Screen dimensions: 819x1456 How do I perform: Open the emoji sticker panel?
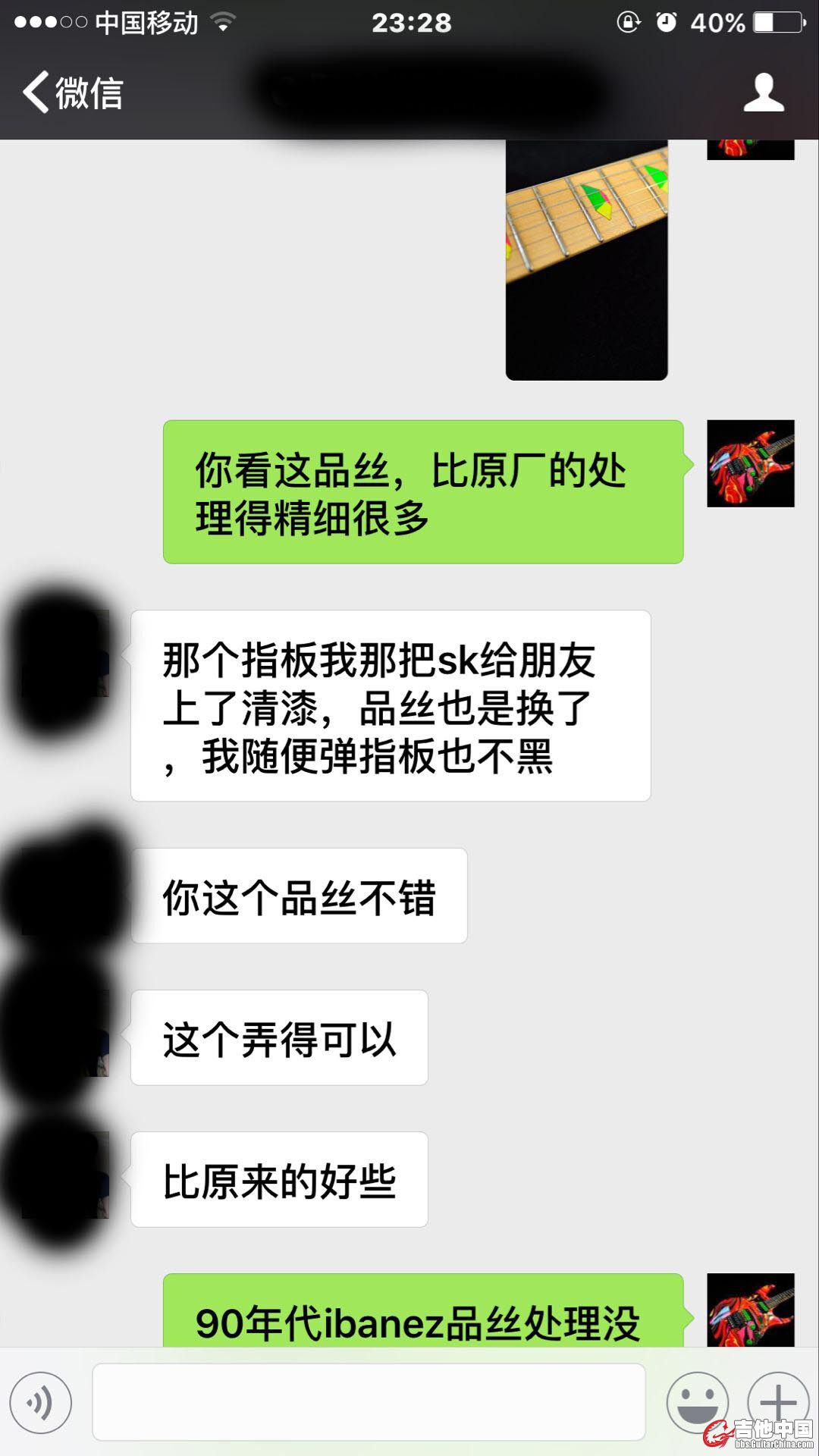click(x=697, y=1402)
